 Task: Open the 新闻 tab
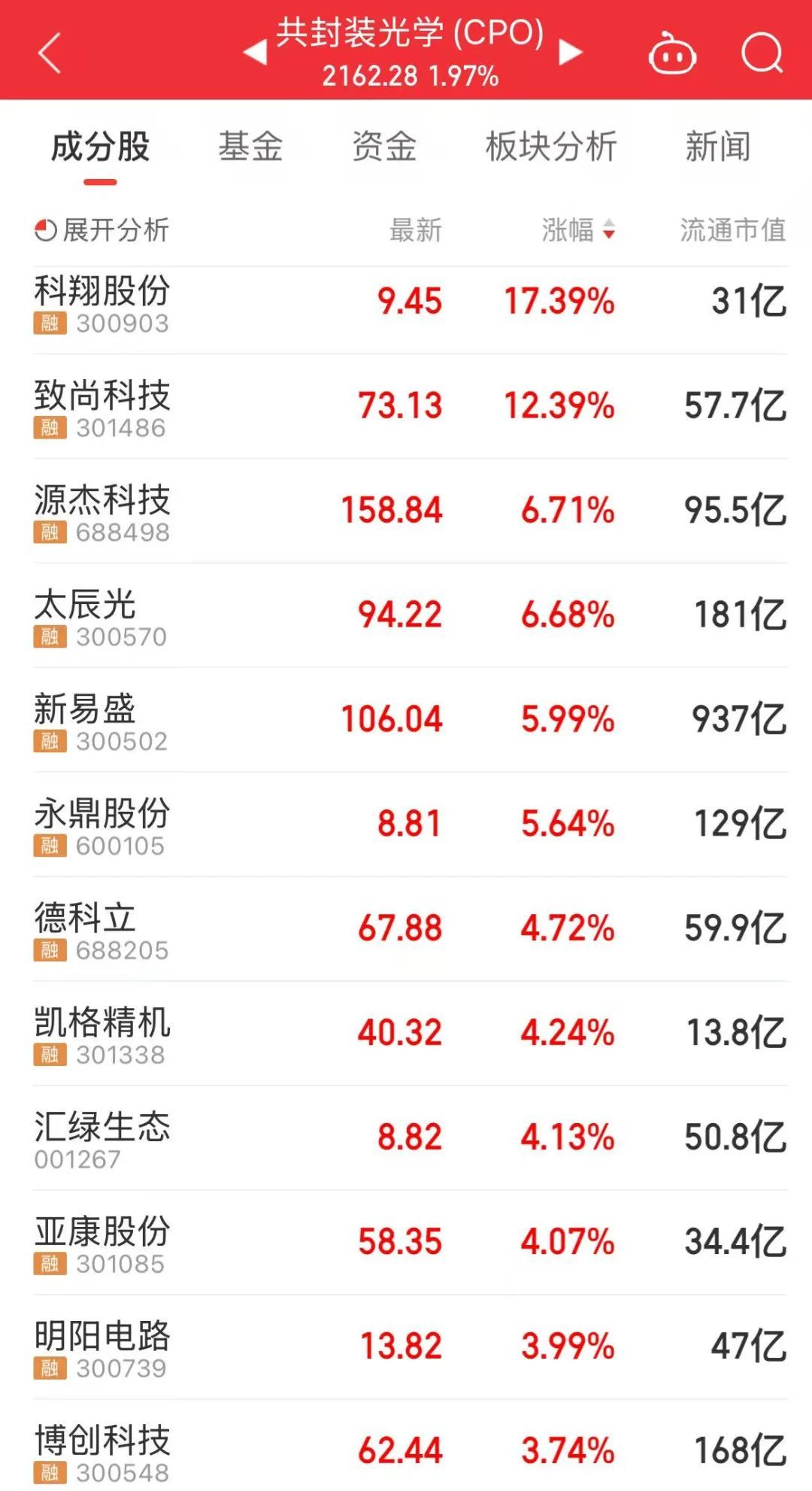[x=717, y=147]
